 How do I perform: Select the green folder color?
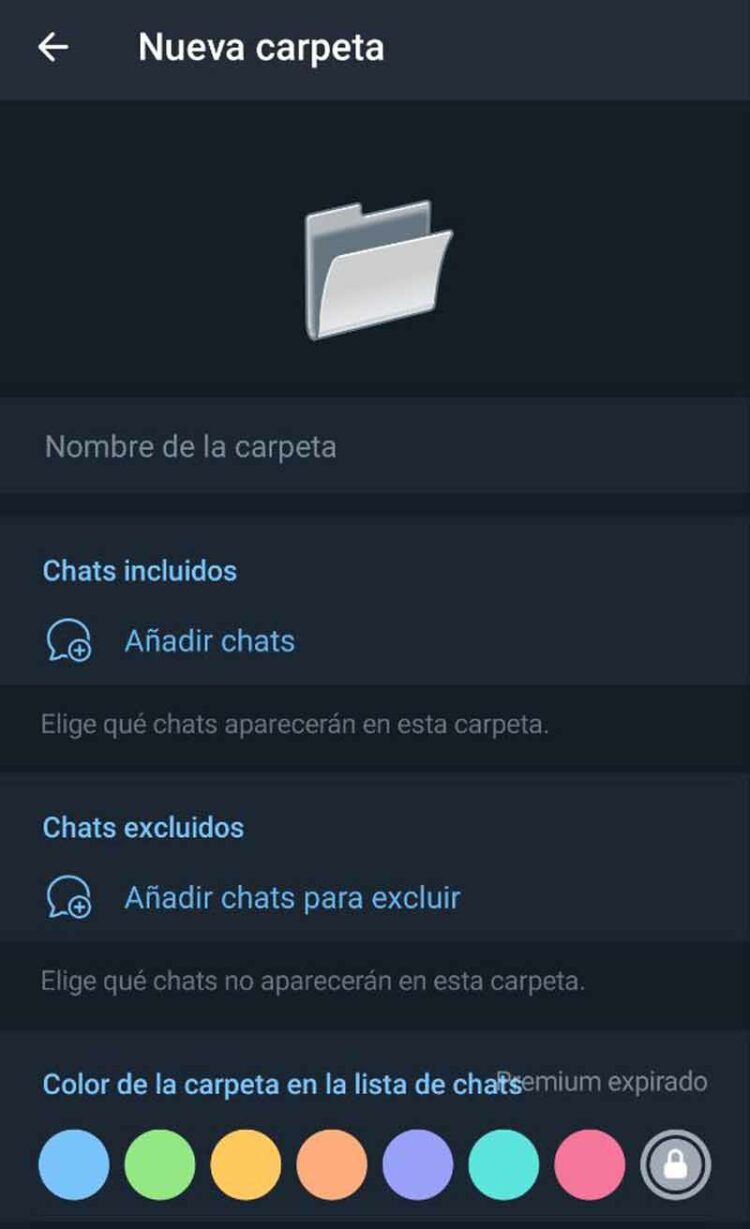click(160, 1164)
